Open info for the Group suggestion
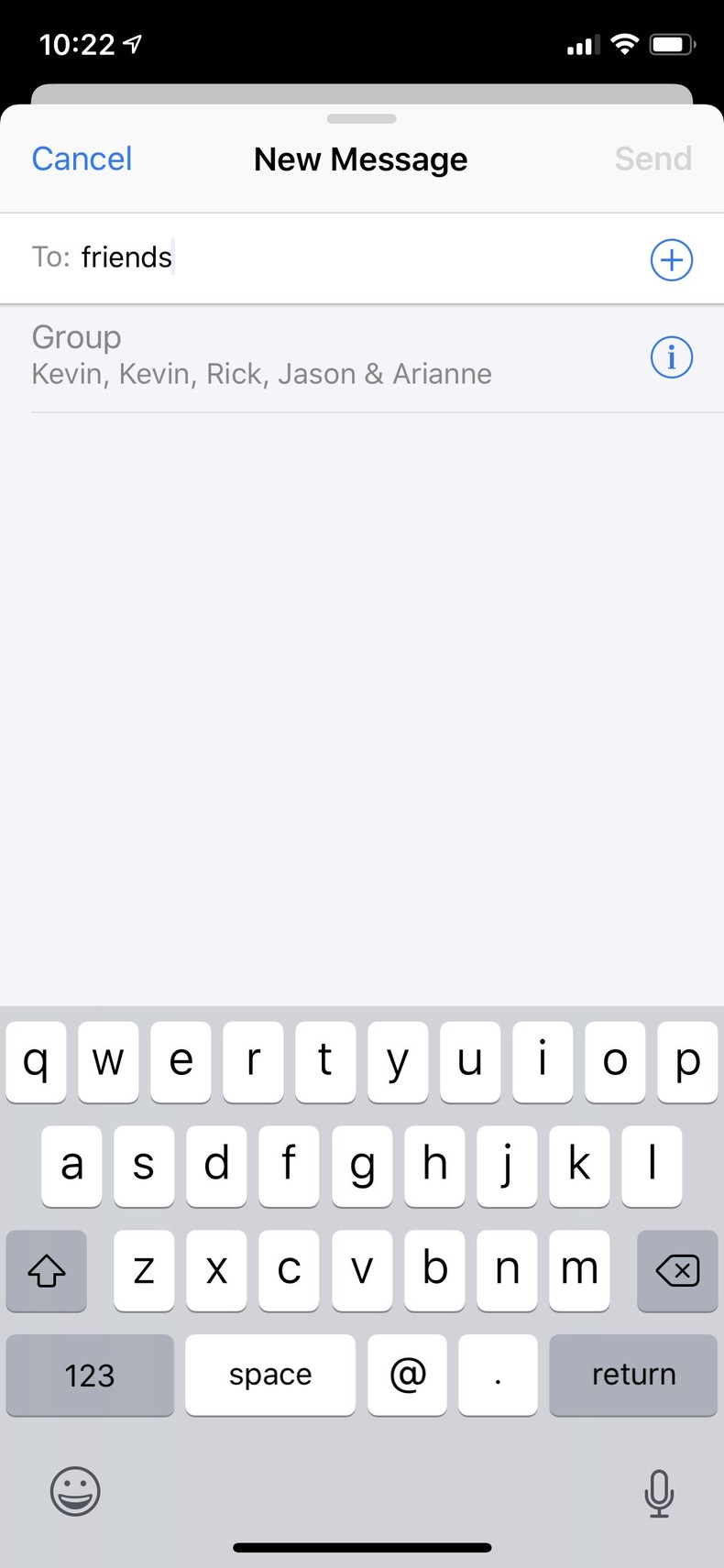 [x=671, y=356]
